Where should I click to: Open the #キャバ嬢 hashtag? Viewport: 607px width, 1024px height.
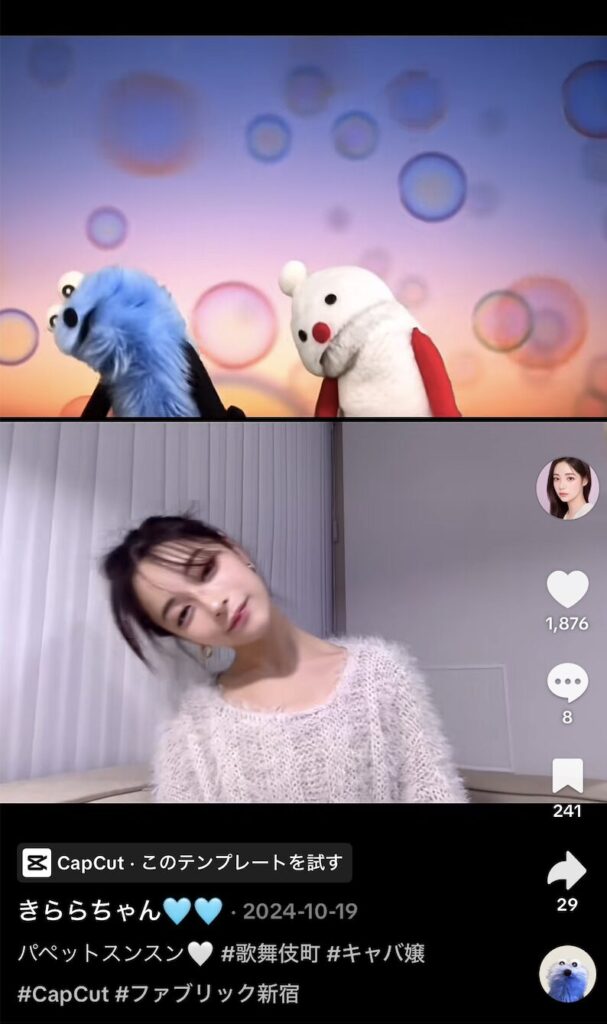point(377,954)
